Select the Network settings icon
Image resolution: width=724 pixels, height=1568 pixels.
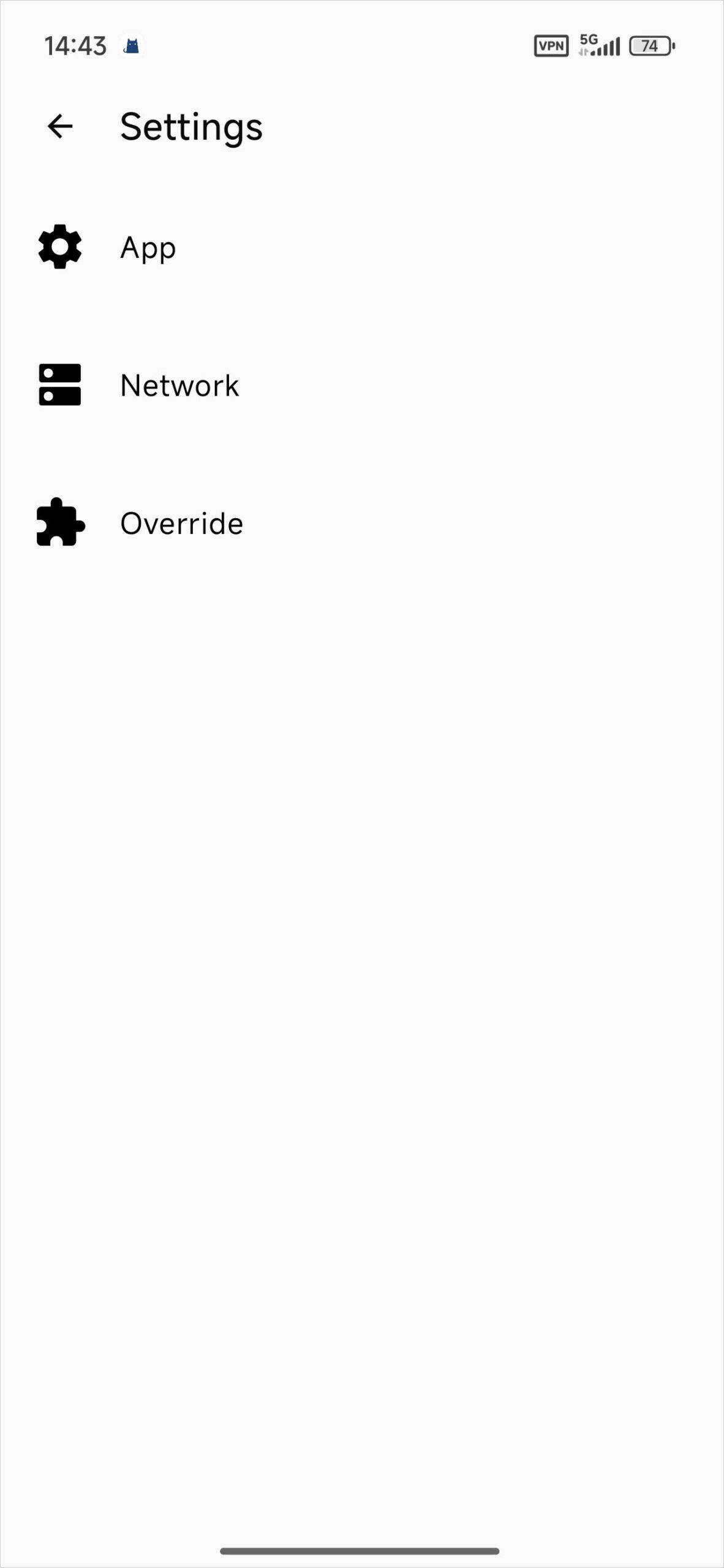[x=59, y=385]
